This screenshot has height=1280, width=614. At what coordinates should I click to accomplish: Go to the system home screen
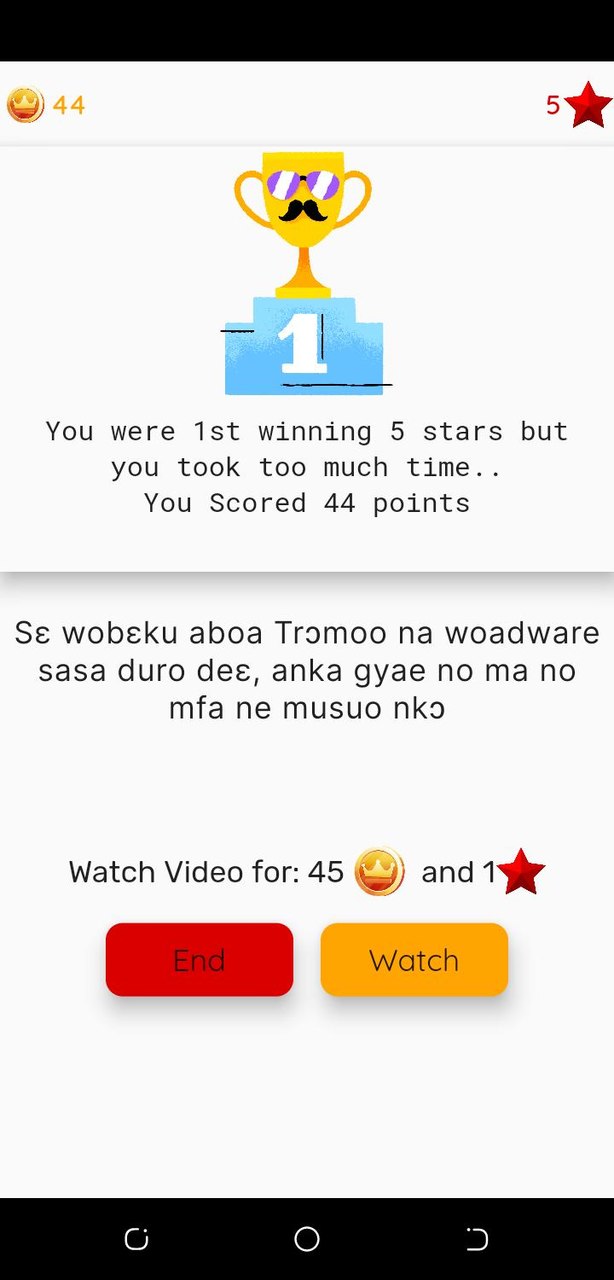(x=307, y=1239)
